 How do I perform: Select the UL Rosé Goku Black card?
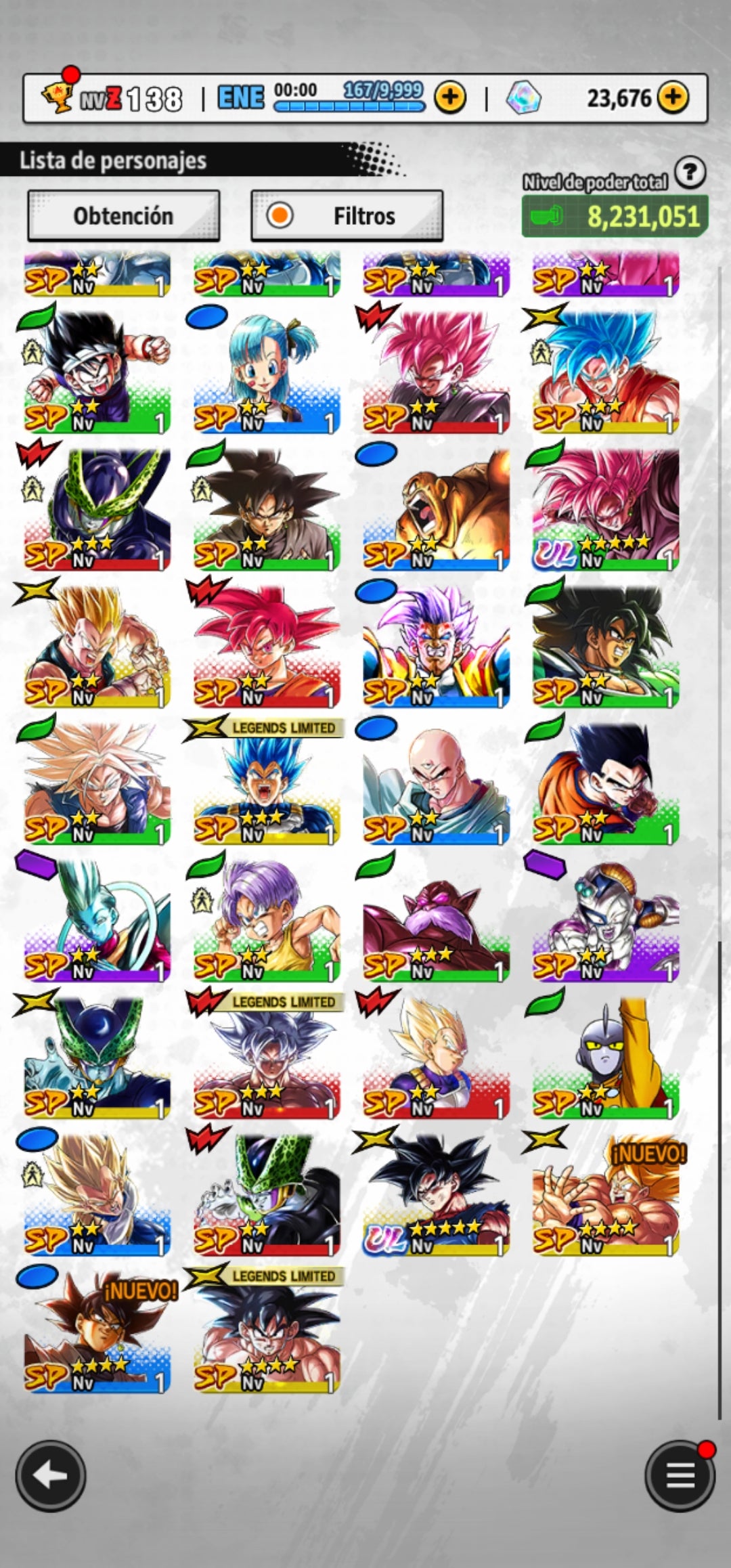605,509
